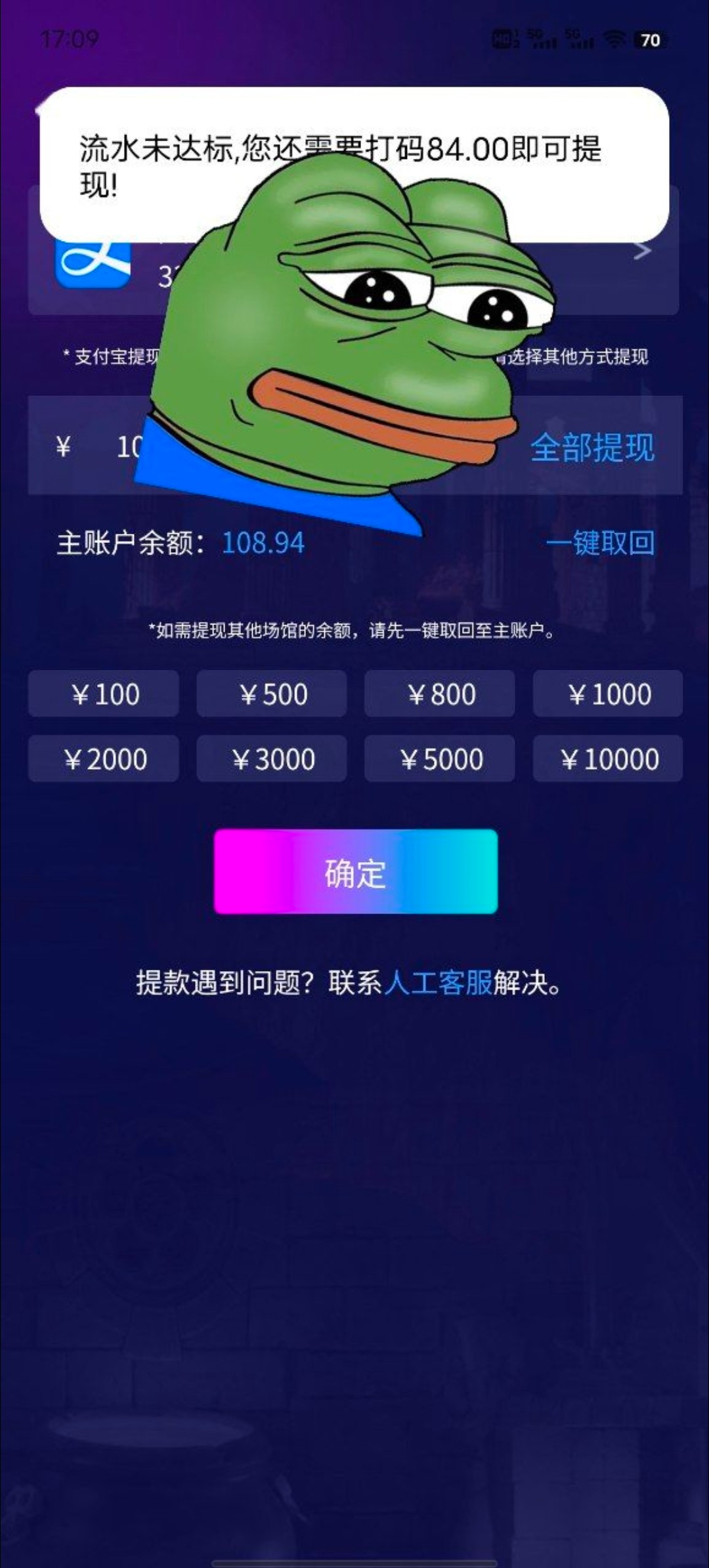
Task: Pick the ¥2000 amount option
Action: [x=104, y=759]
